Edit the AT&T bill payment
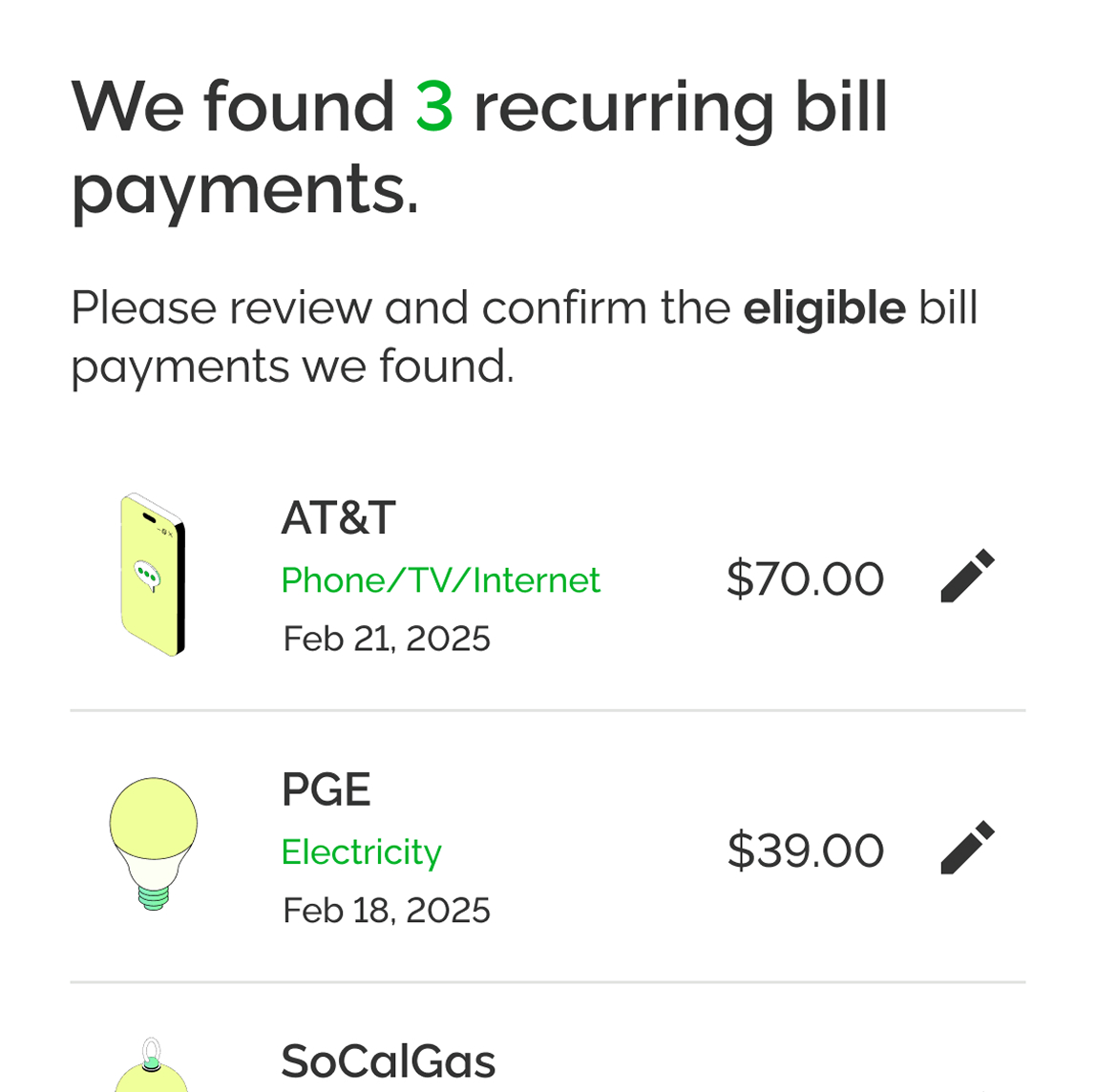Viewport: 1096px width, 1092px height. tap(967, 577)
